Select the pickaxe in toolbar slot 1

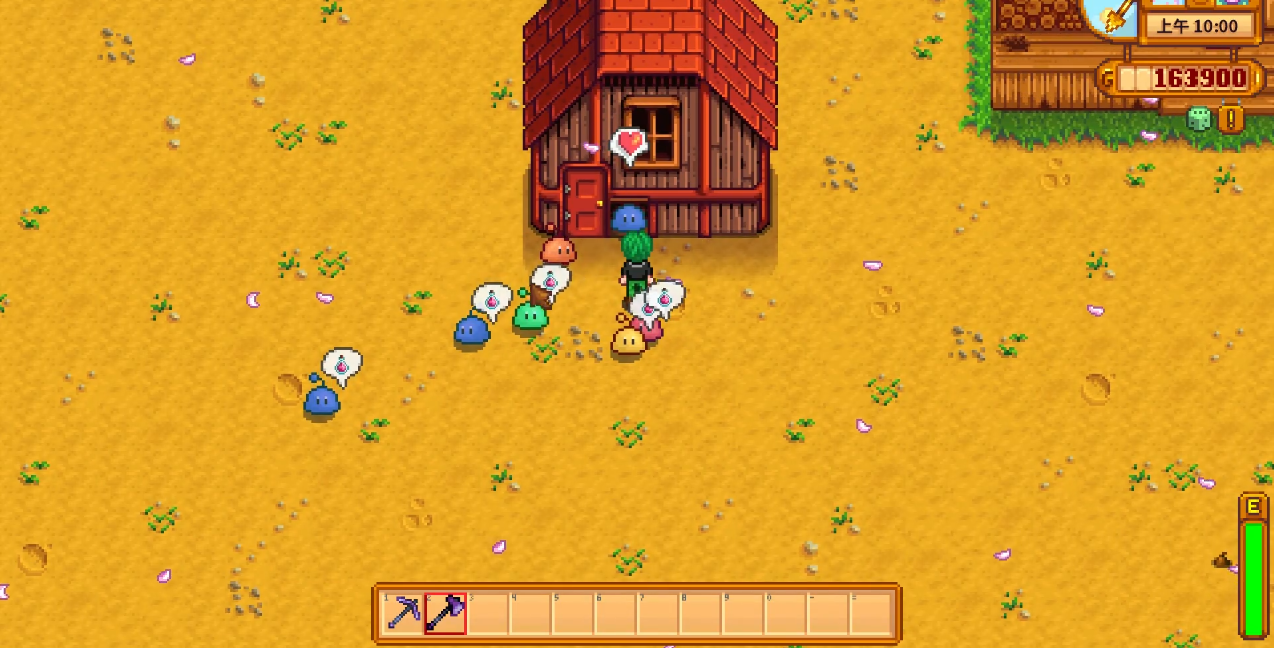(x=403, y=613)
